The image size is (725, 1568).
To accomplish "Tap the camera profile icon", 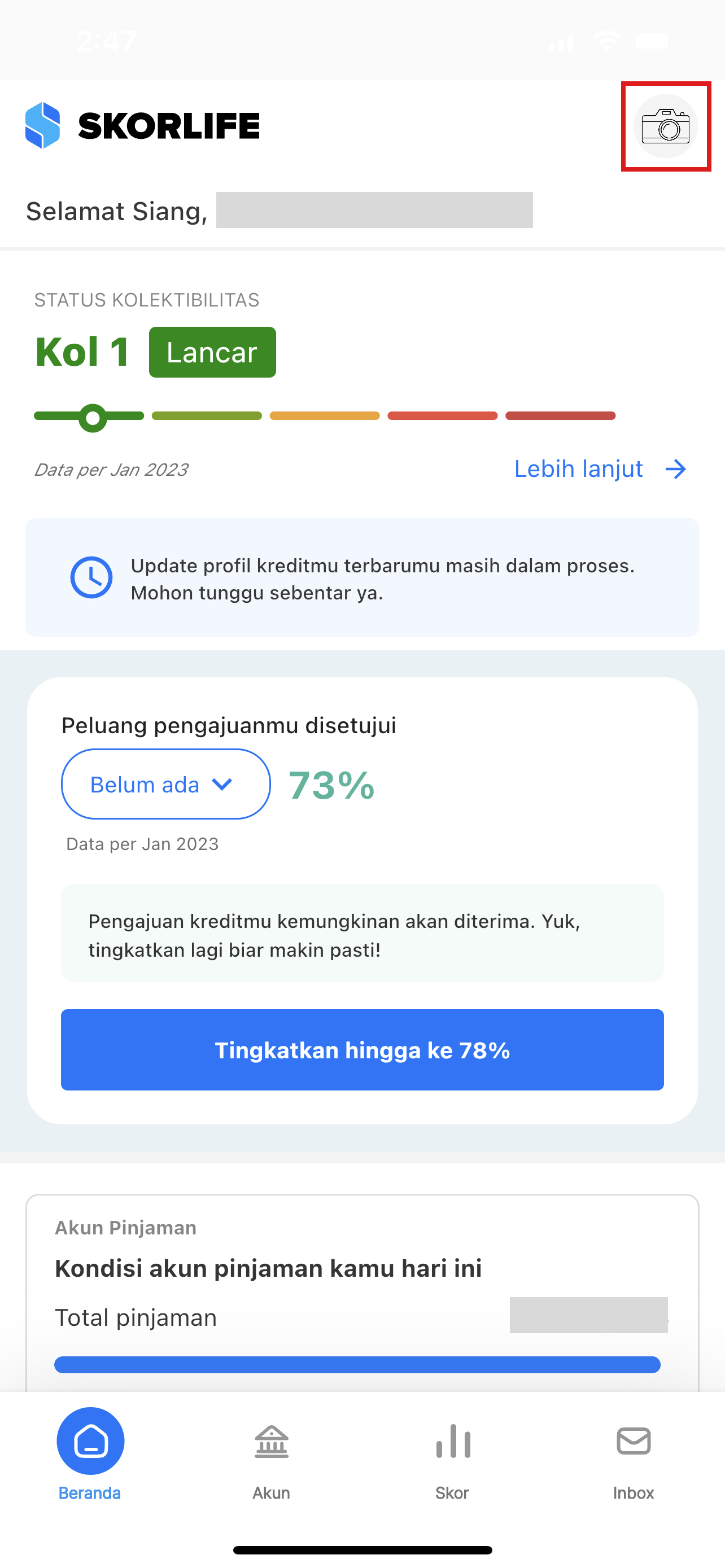I will pyautogui.click(x=665, y=126).
